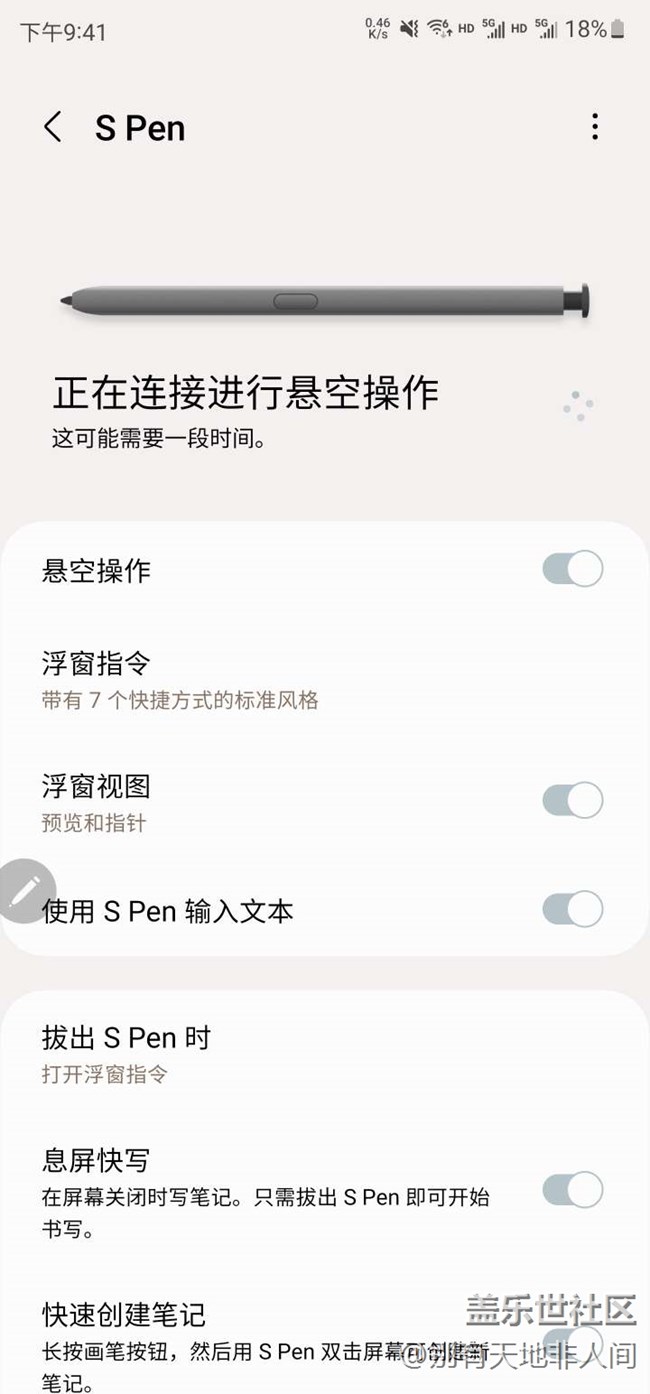Go back from S Pen settings
The image size is (650, 1394).
[53, 128]
